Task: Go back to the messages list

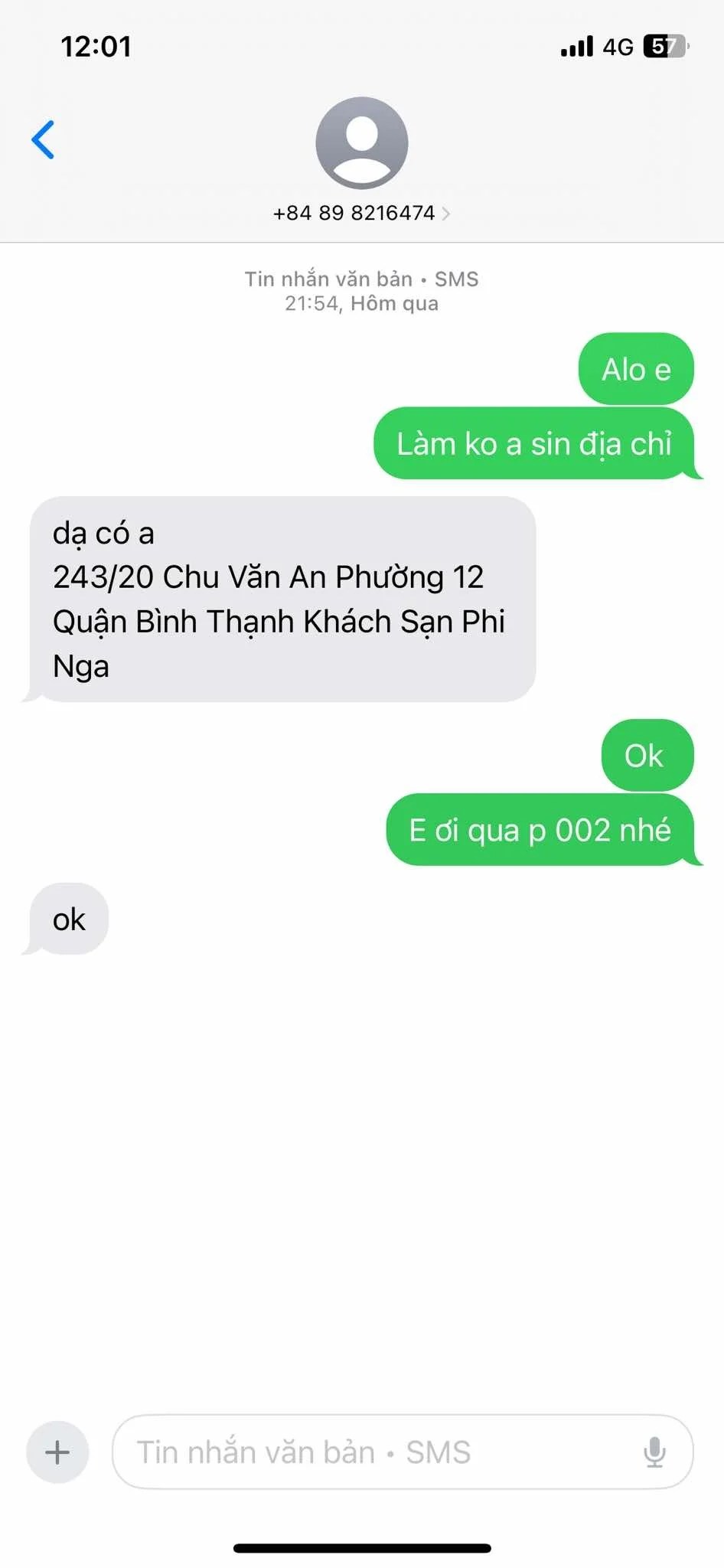Action: coord(43,139)
